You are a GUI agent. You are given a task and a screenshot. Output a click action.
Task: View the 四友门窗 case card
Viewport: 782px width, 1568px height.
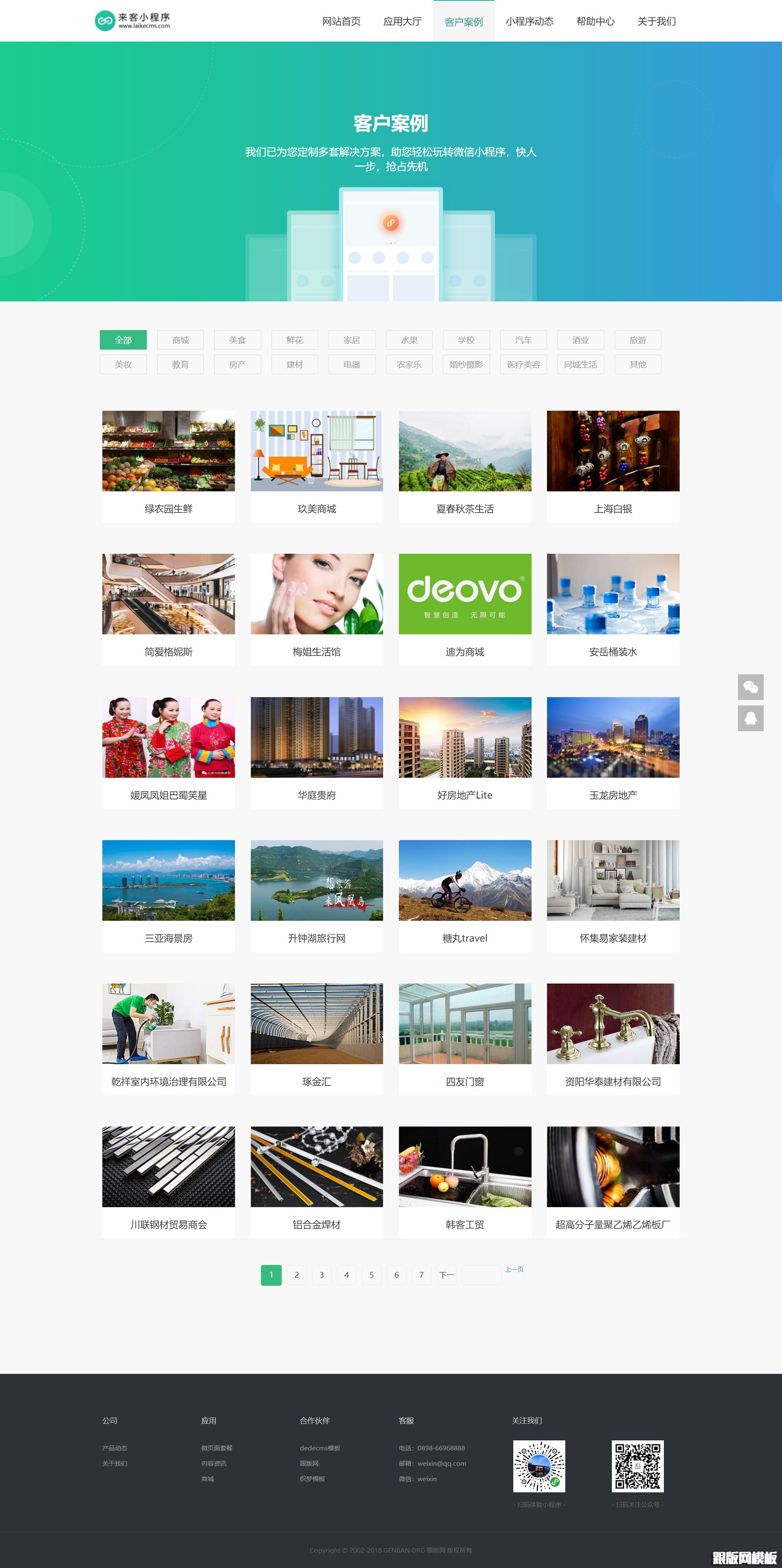(465, 1039)
